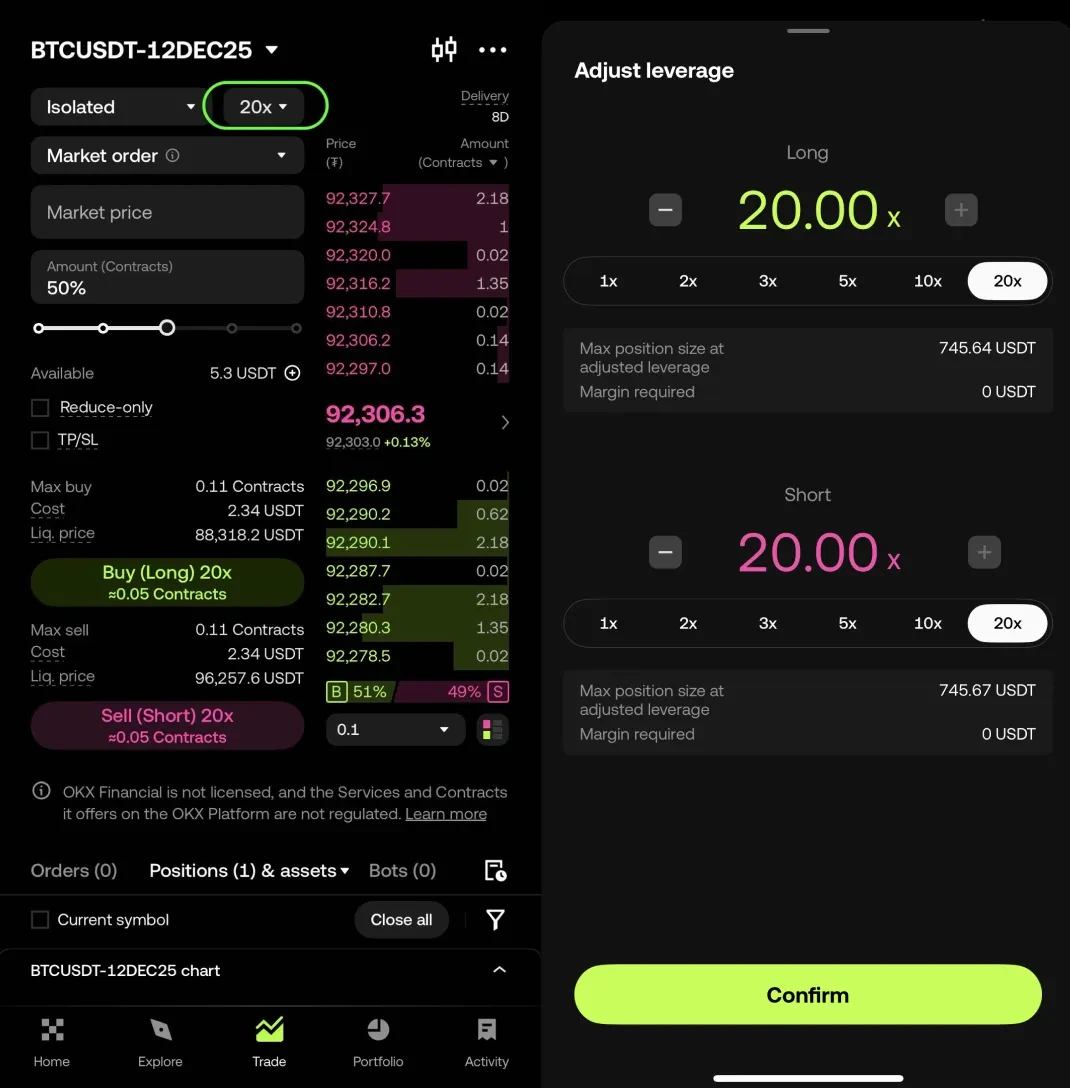Tap the Amount (Contracts) field
The width and height of the screenshot is (1070, 1088).
pos(167,277)
